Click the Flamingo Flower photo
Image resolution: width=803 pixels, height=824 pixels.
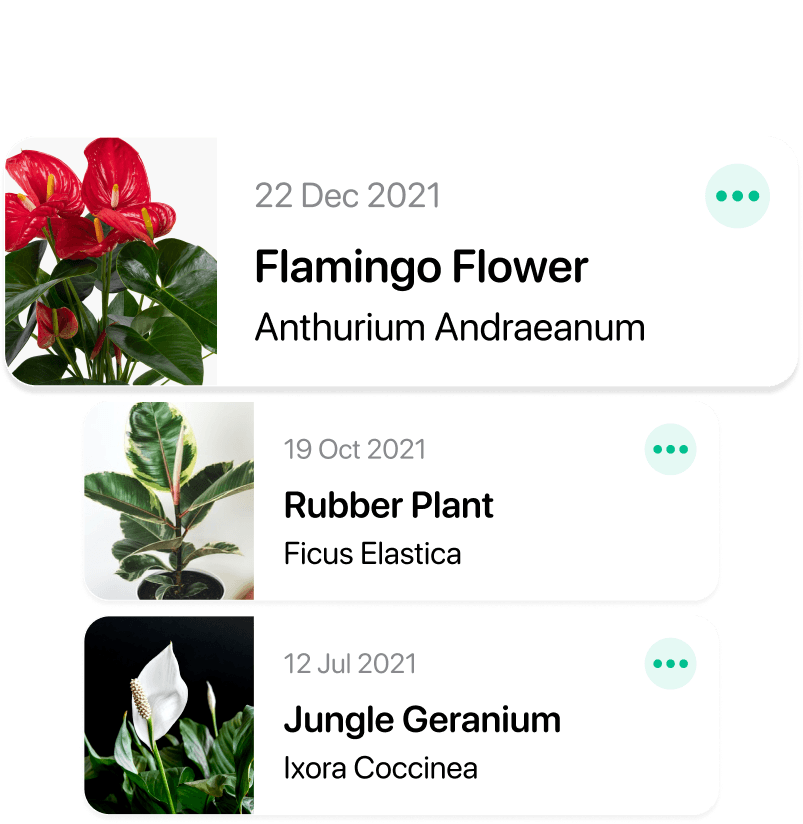110,260
